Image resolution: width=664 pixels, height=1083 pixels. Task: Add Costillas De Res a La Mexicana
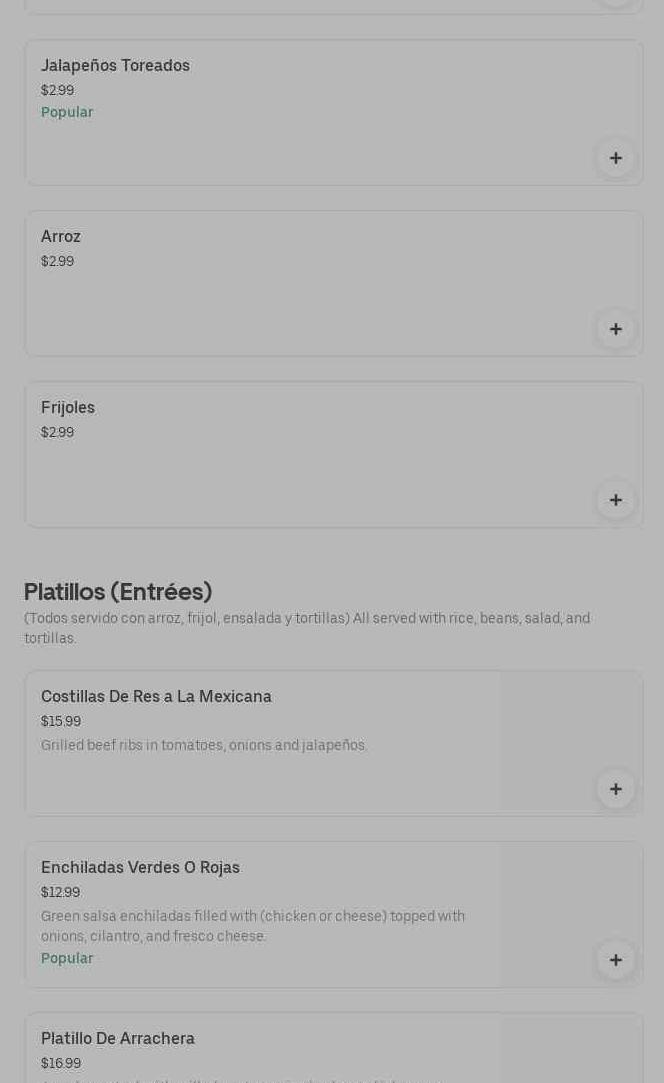coord(615,789)
